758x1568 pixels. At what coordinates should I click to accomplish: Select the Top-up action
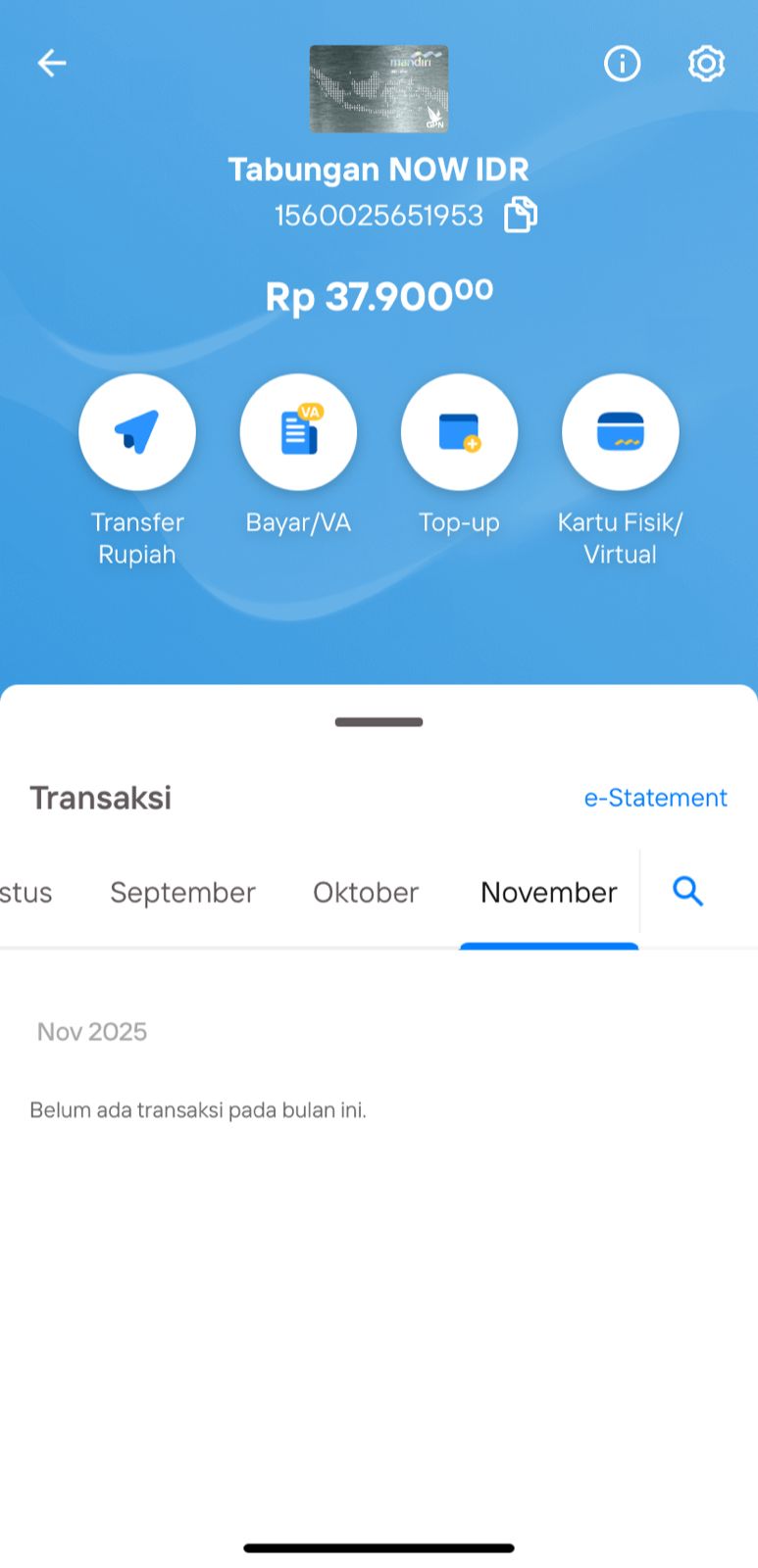pyautogui.click(x=459, y=432)
